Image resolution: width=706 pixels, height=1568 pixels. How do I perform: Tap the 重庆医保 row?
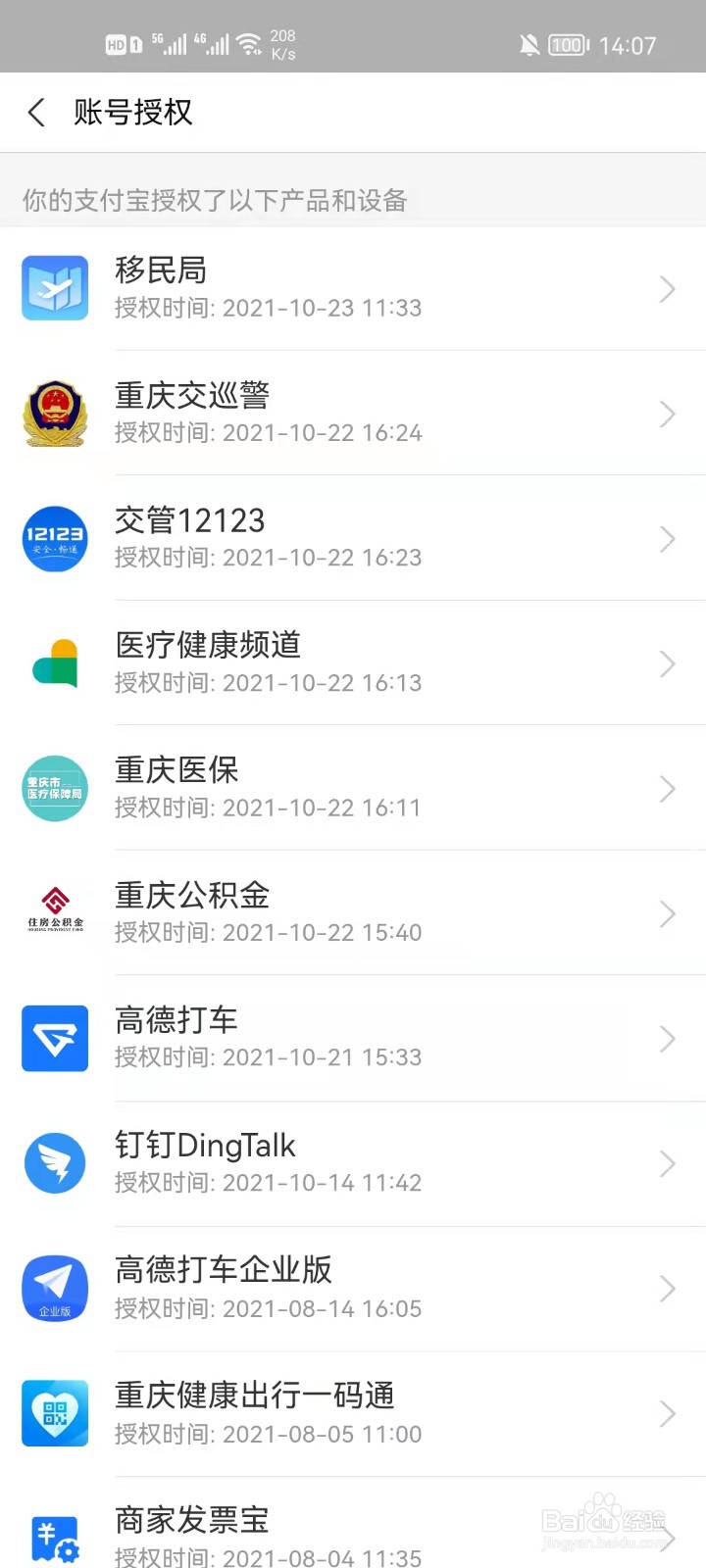point(353,788)
